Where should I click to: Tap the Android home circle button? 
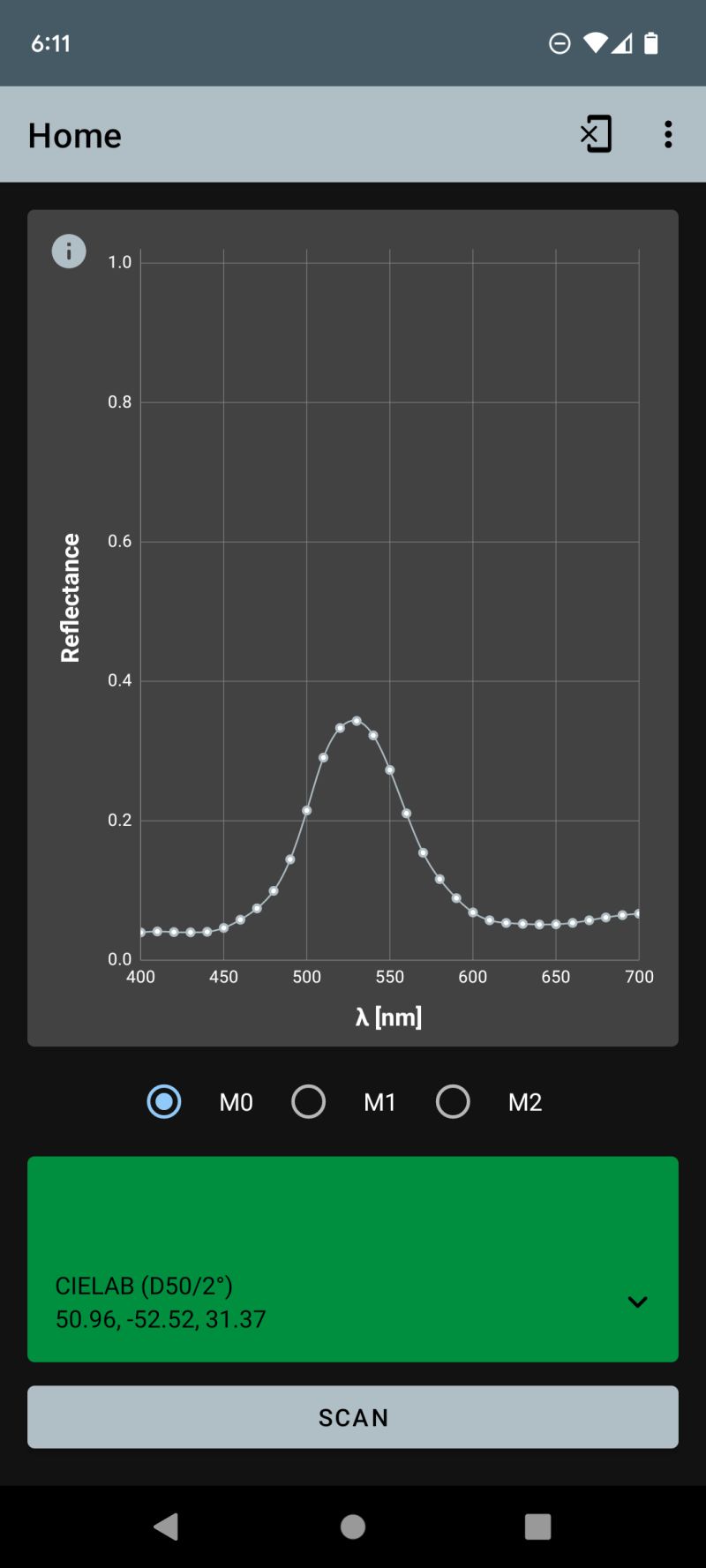[353, 1529]
